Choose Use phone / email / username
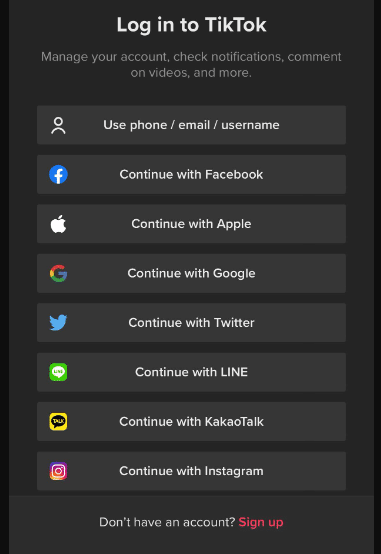The height and width of the screenshot is (554, 381). pyautogui.click(x=191, y=125)
